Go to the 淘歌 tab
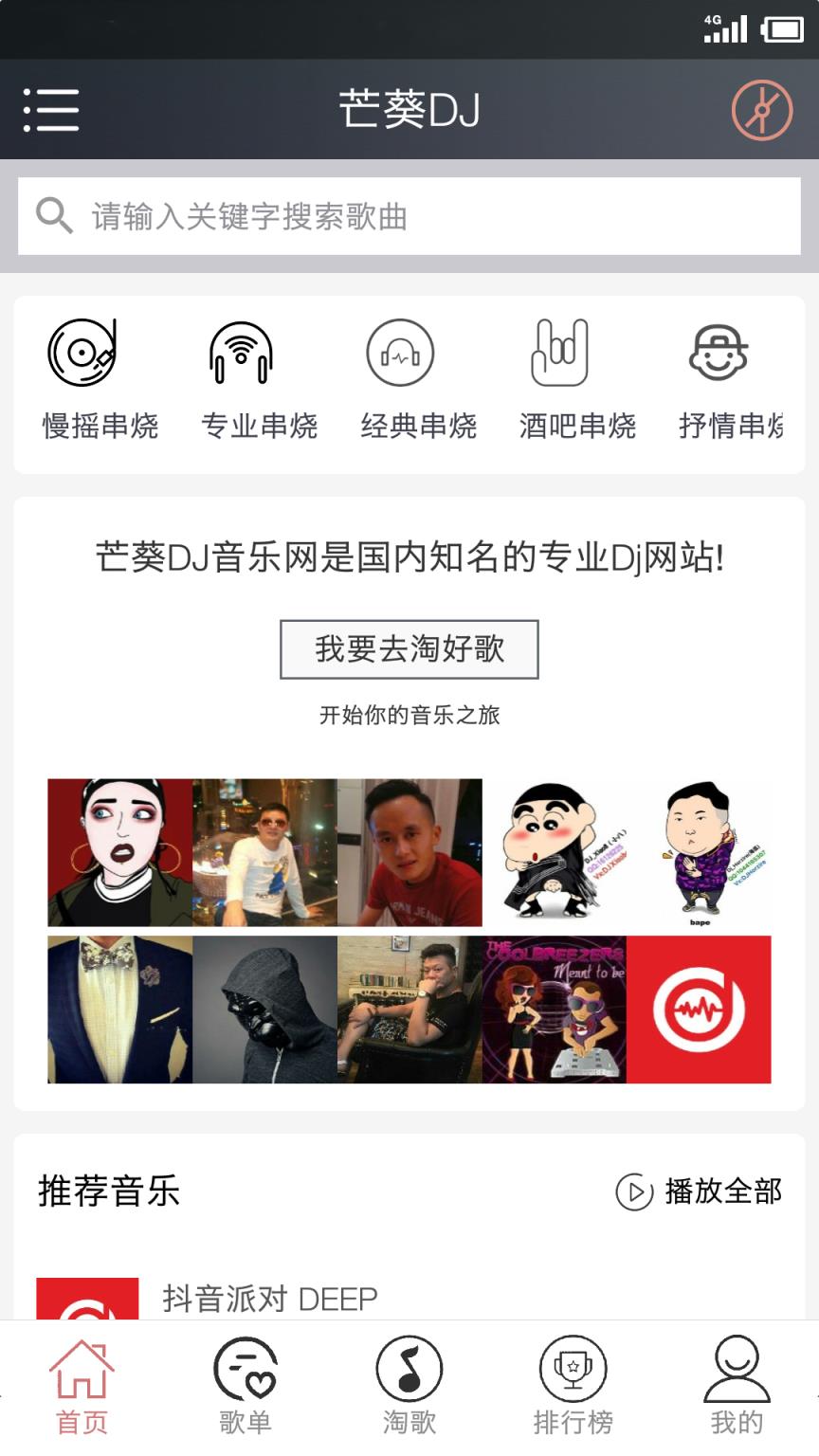The image size is (819, 1456). [x=409, y=1387]
